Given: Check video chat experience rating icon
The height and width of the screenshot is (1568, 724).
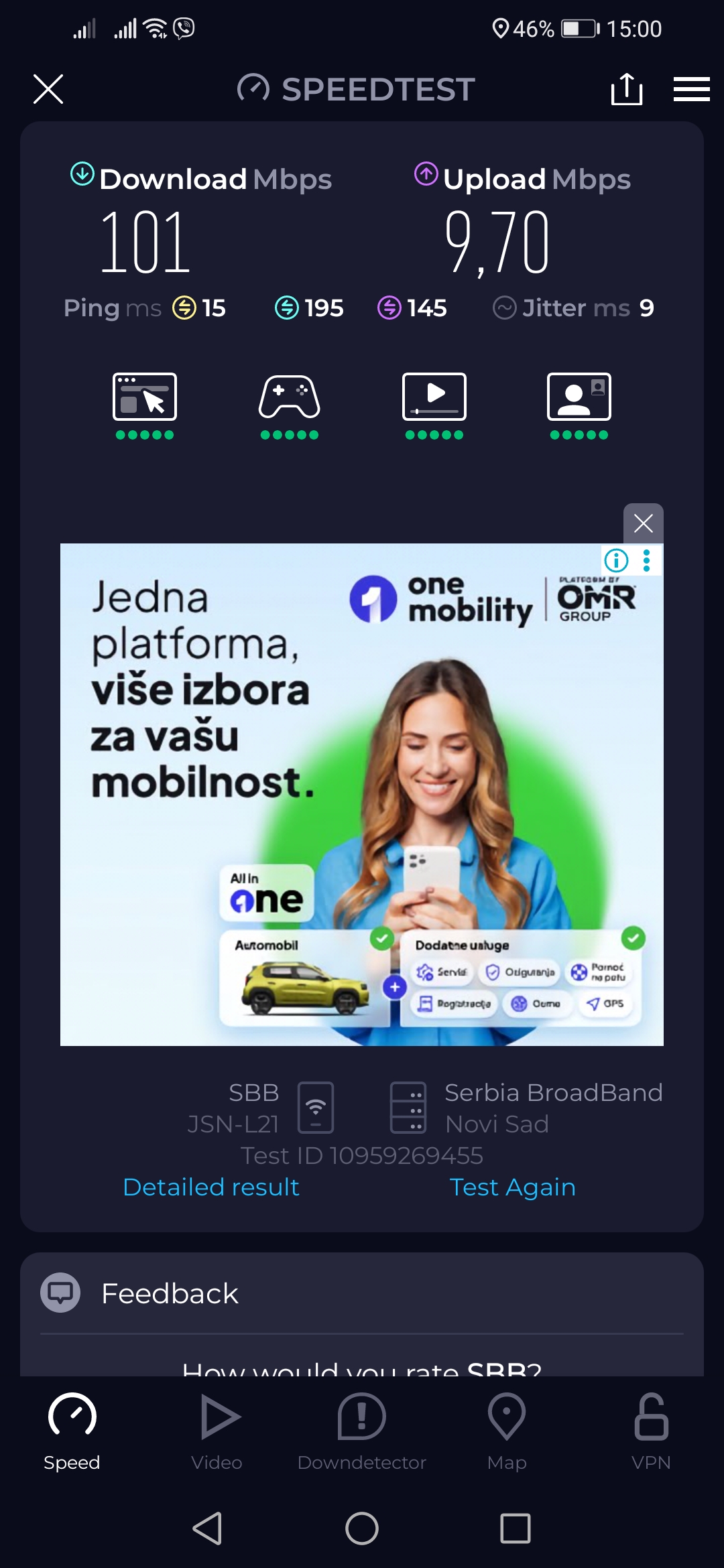Looking at the screenshot, I should point(579,397).
